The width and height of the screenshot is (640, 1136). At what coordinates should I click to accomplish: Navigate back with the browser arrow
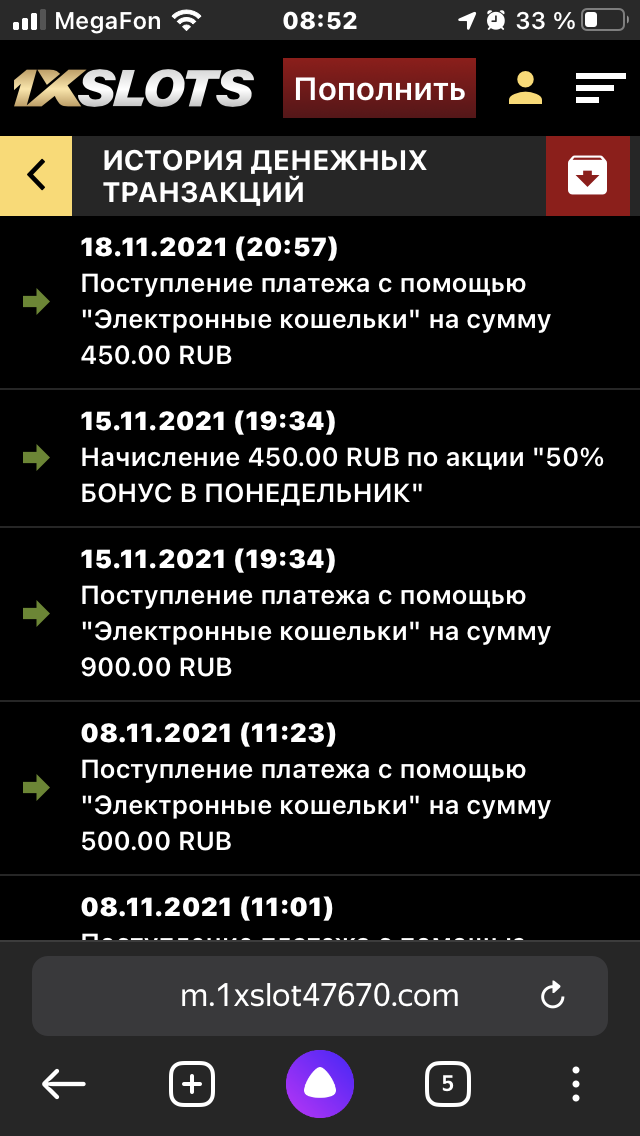(x=64, y=1083)
